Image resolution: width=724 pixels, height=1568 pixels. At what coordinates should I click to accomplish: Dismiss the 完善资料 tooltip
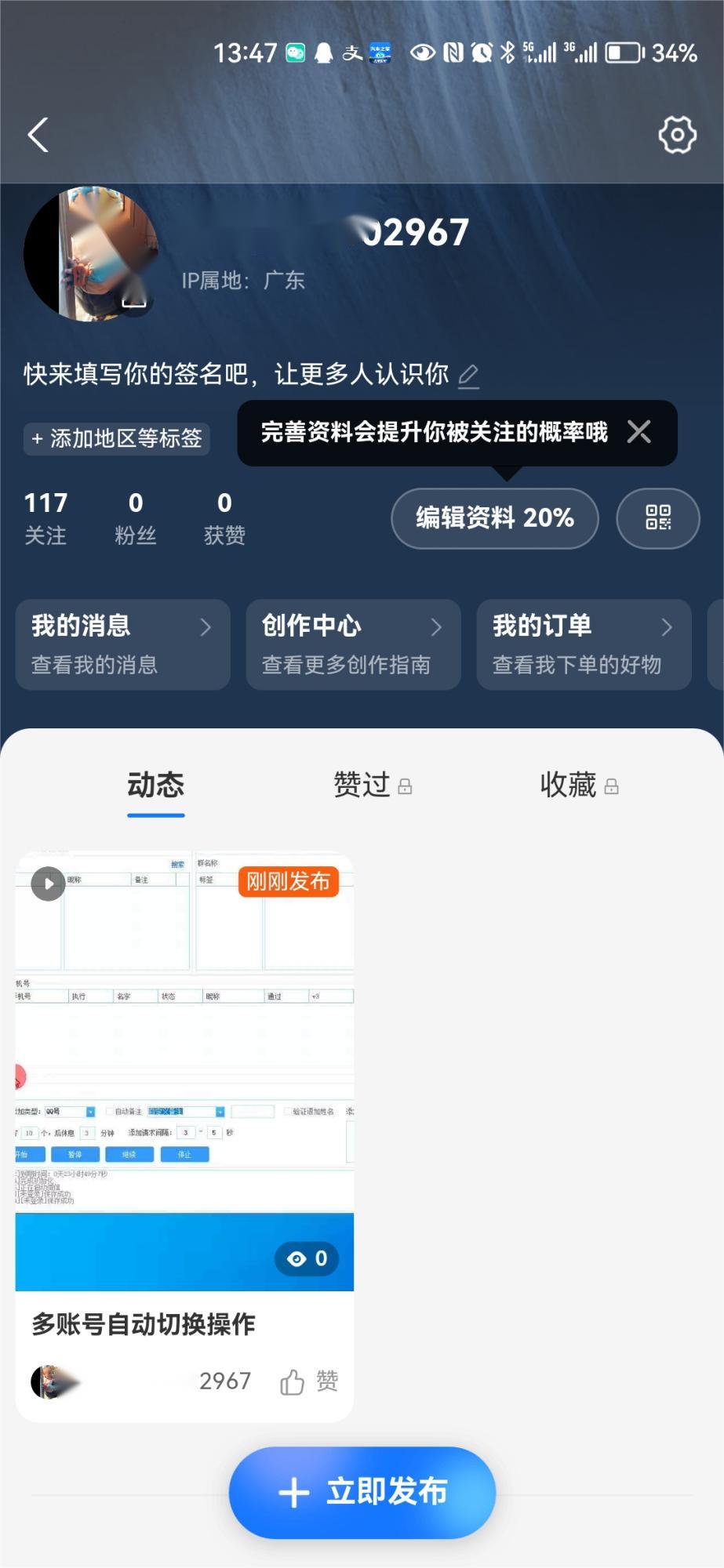coord(639,431)
